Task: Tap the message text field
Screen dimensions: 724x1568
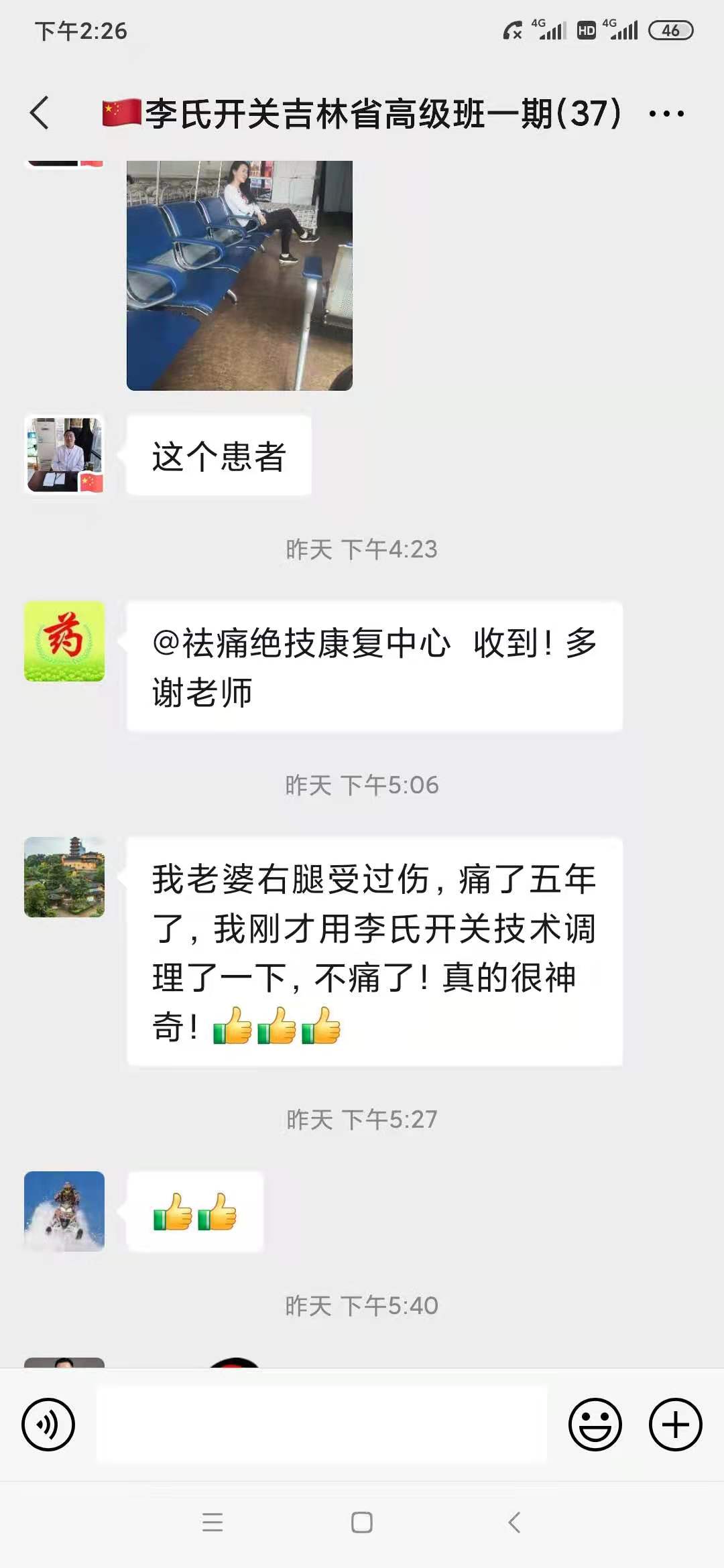Action: click(x=322, y=1425)
